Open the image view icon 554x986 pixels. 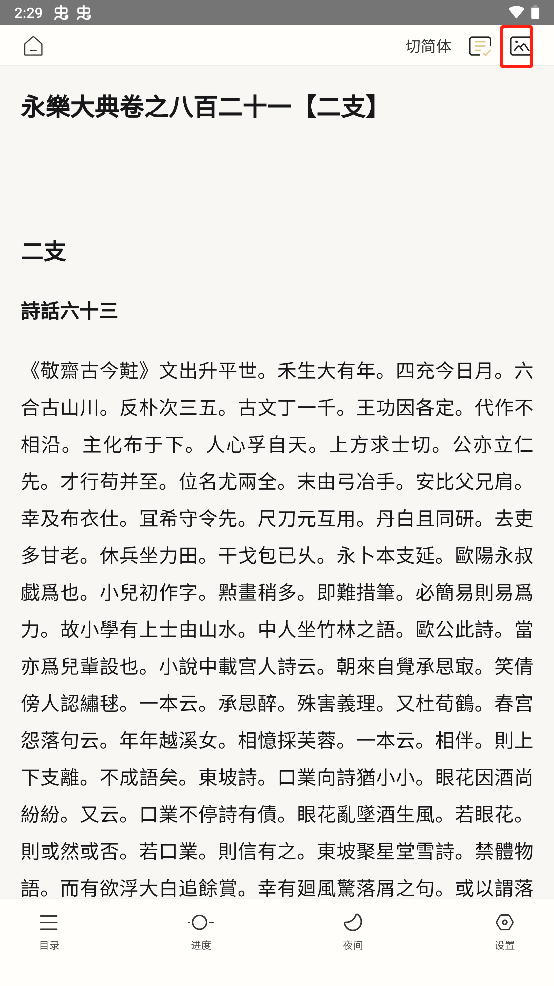click(x=520, y=46)
